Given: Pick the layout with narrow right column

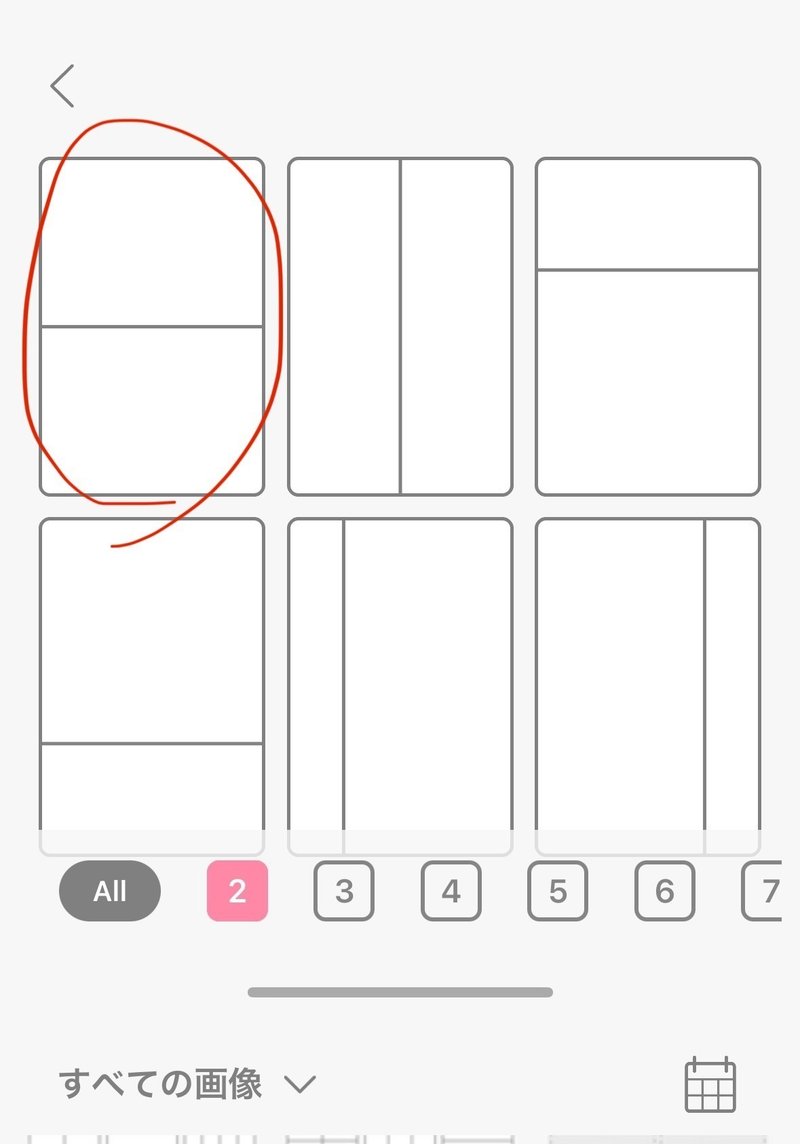Looking at the screenshot, I should click(x=648, y=680).
